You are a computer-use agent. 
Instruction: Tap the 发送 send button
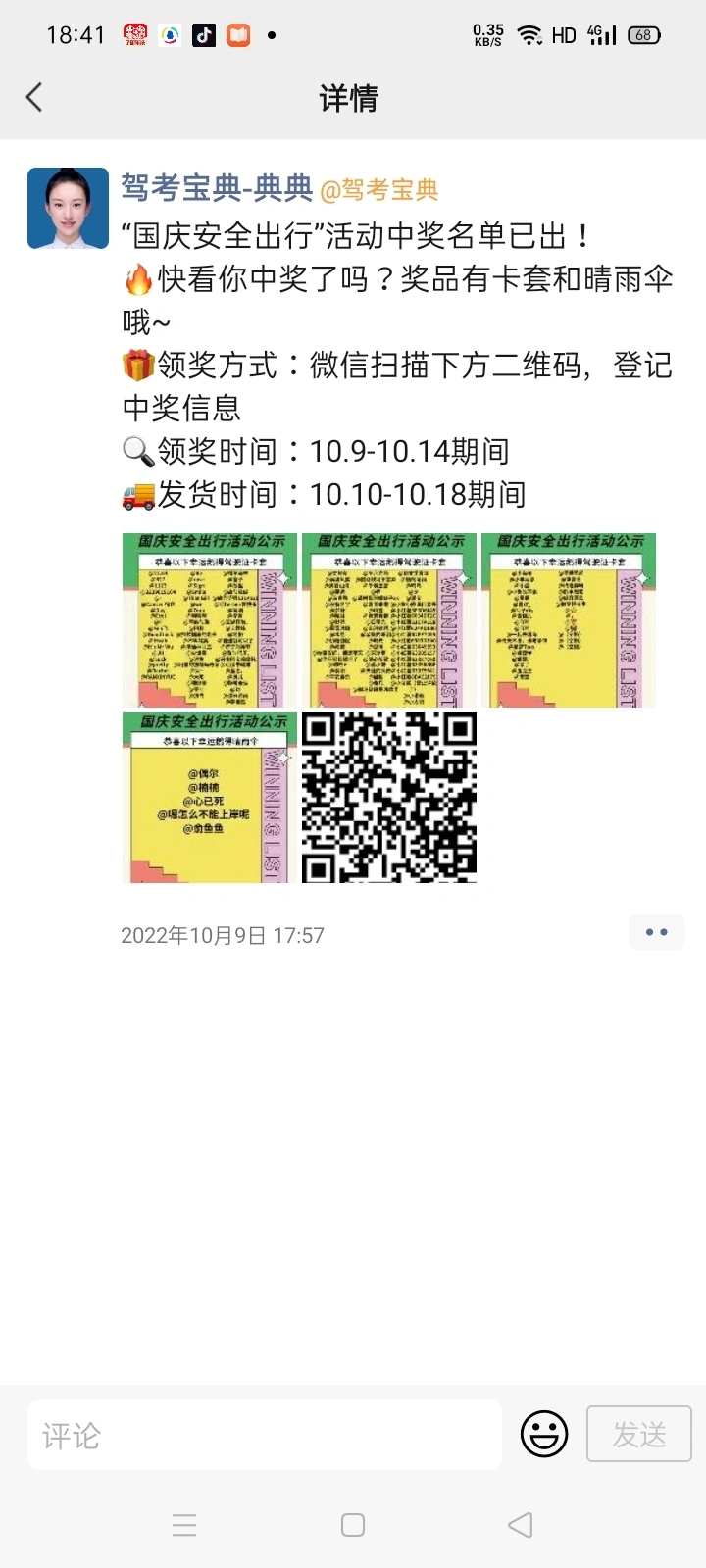(x=639, y=1434)
